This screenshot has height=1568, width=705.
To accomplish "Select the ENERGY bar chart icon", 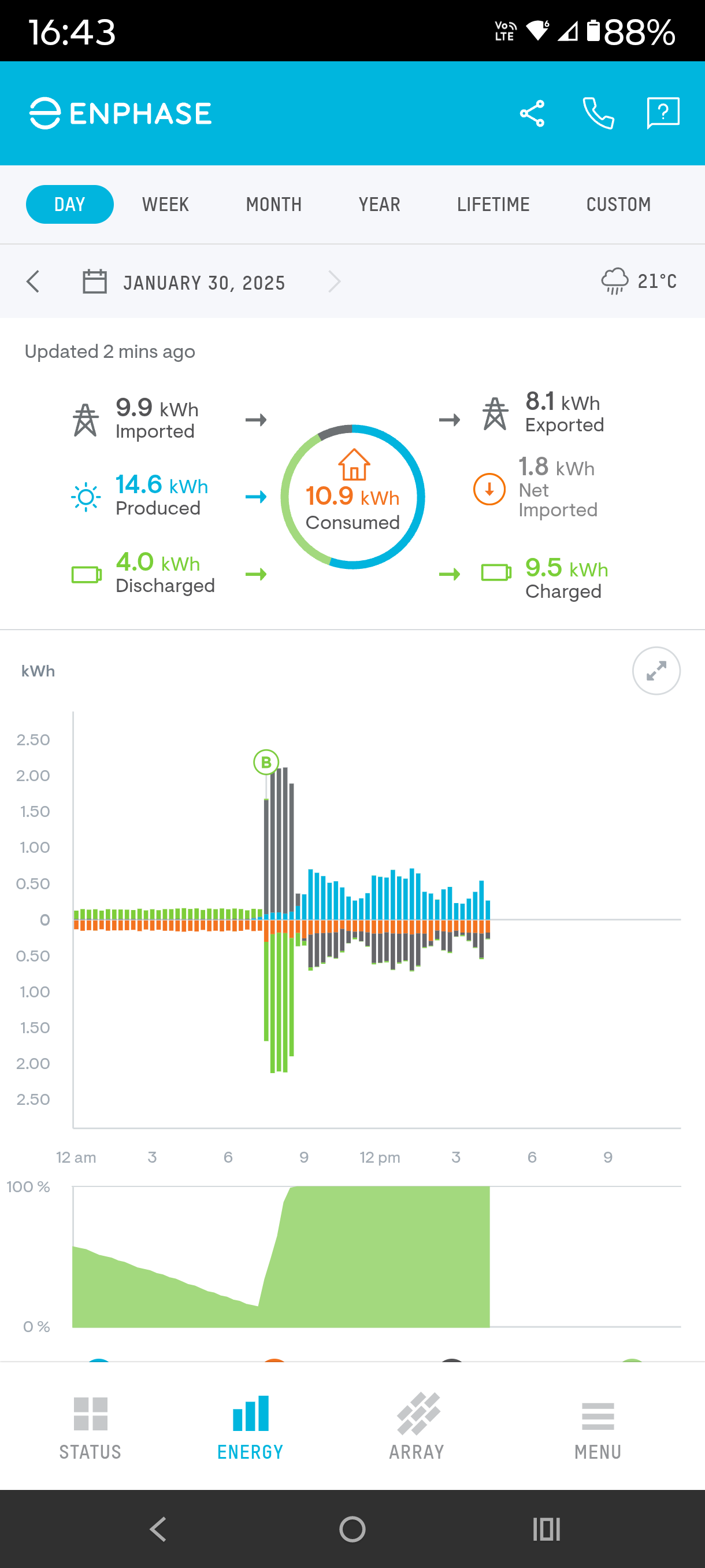I will (x=251, y=1415).
